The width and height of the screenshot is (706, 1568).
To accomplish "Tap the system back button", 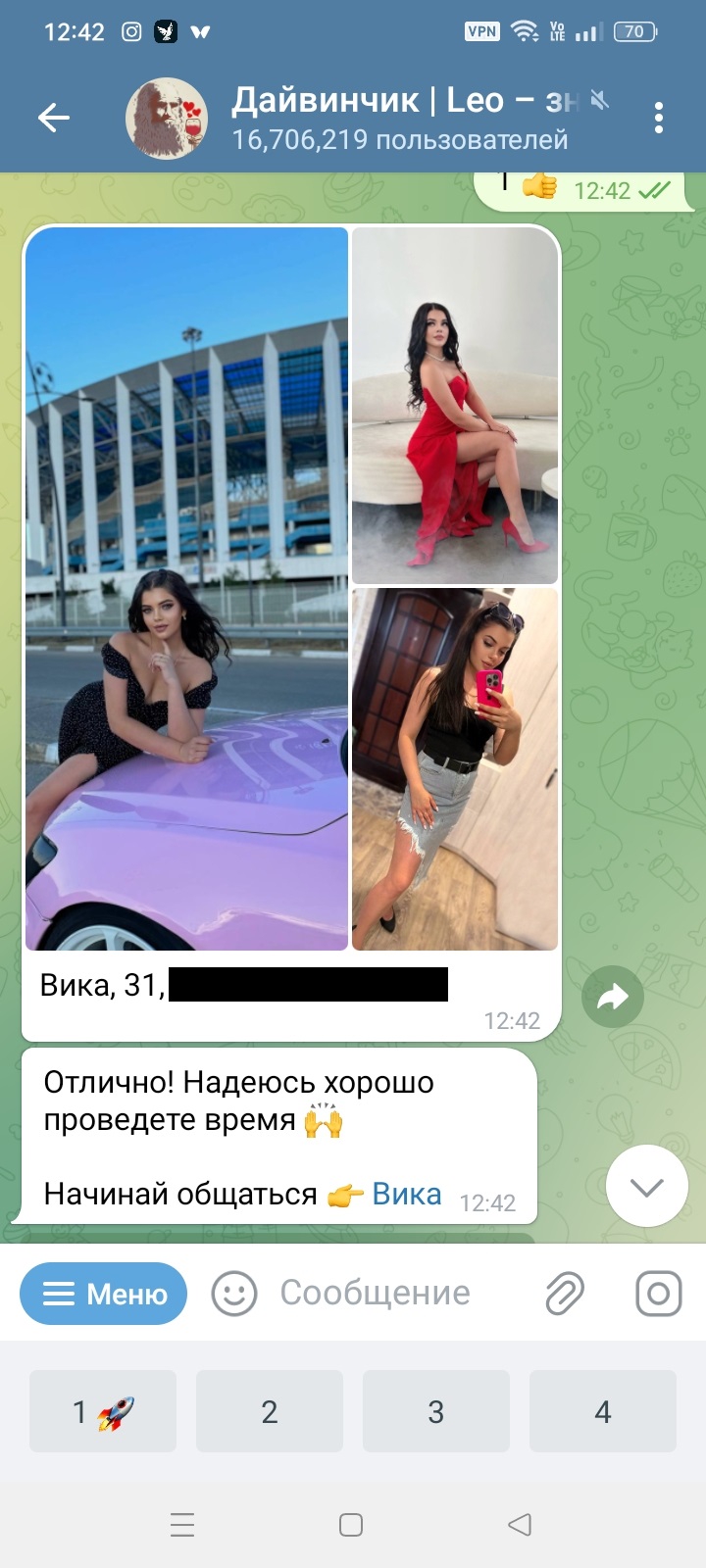I will click(520, 1525).
